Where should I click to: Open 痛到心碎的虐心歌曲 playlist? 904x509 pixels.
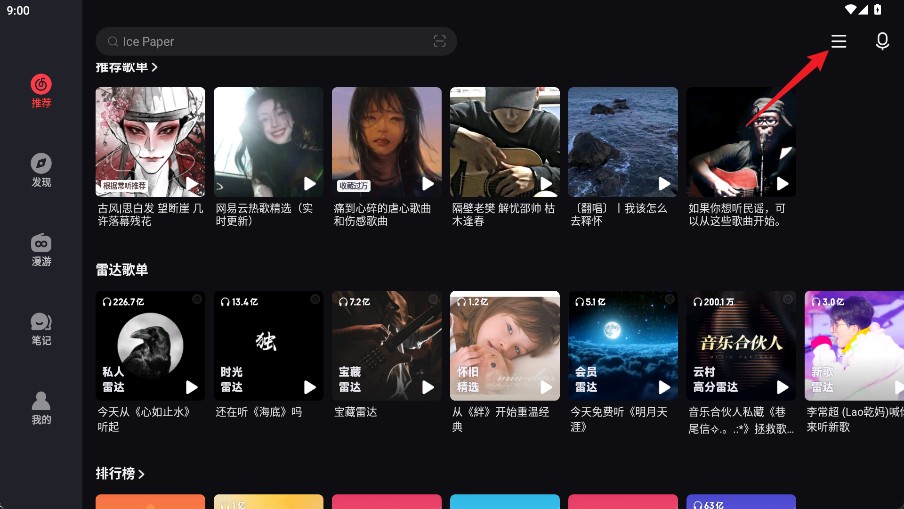tap(386, 142)
